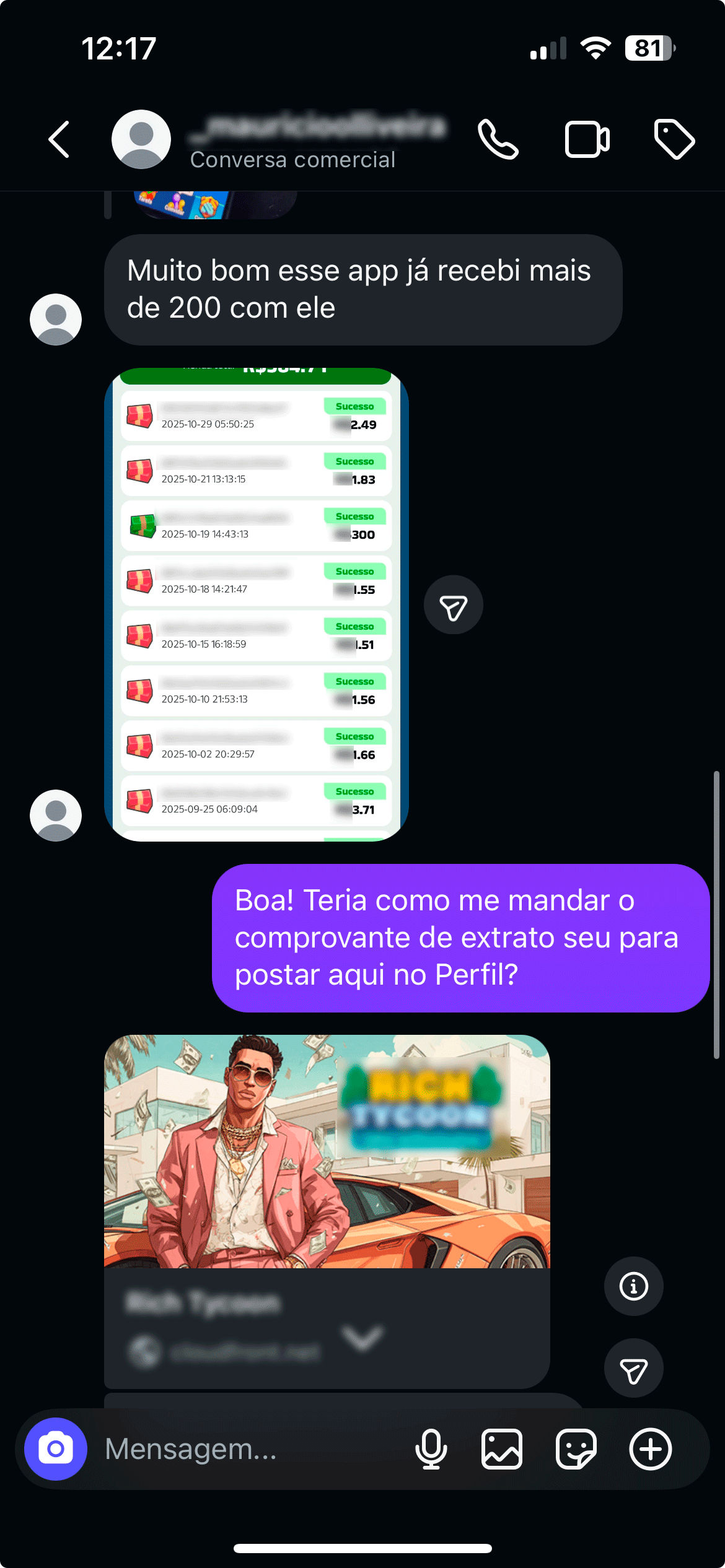Viewport: 725px width, 1568px height.
Task: Open more options with the plus icon
Action: (650, 1449)
